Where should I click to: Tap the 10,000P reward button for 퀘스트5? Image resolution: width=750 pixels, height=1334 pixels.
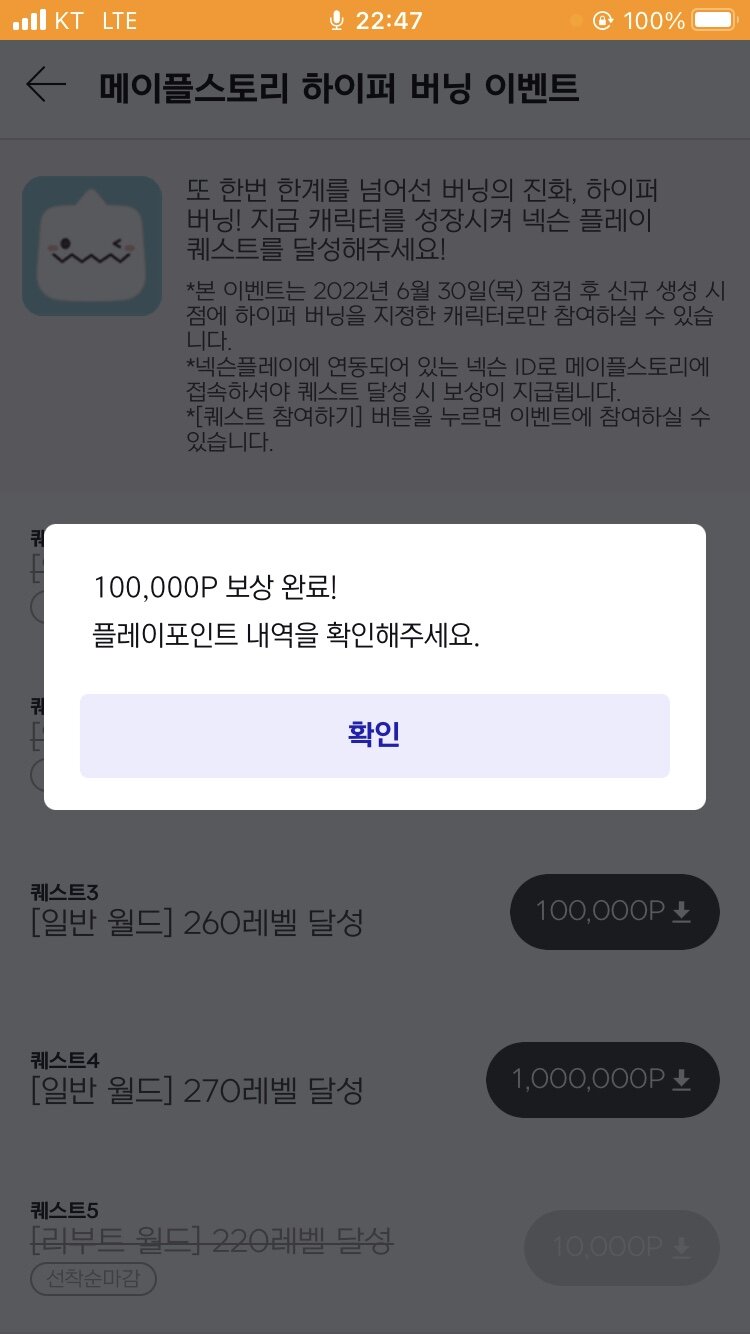621,1248
